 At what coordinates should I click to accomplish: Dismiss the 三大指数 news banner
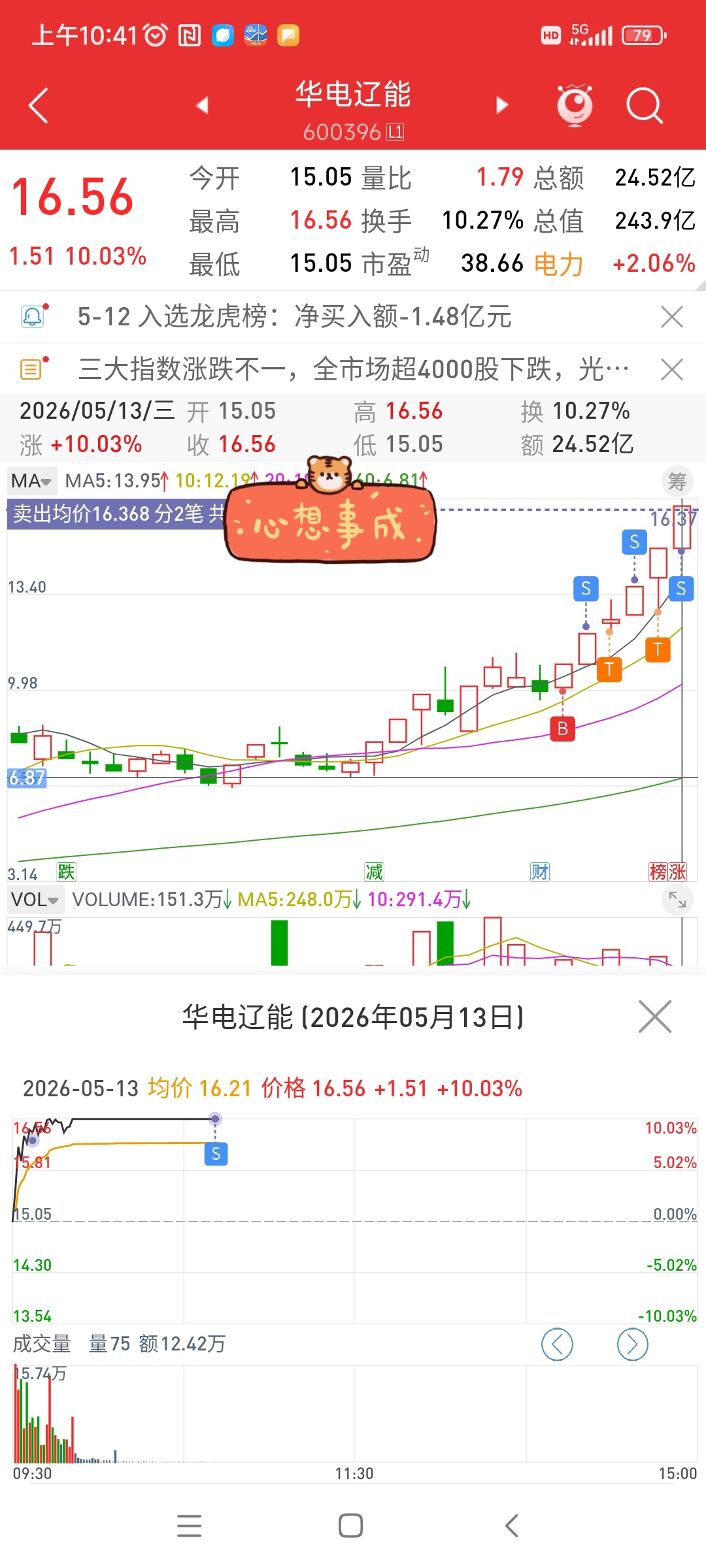pyautogui.click(x=672, y=370)
